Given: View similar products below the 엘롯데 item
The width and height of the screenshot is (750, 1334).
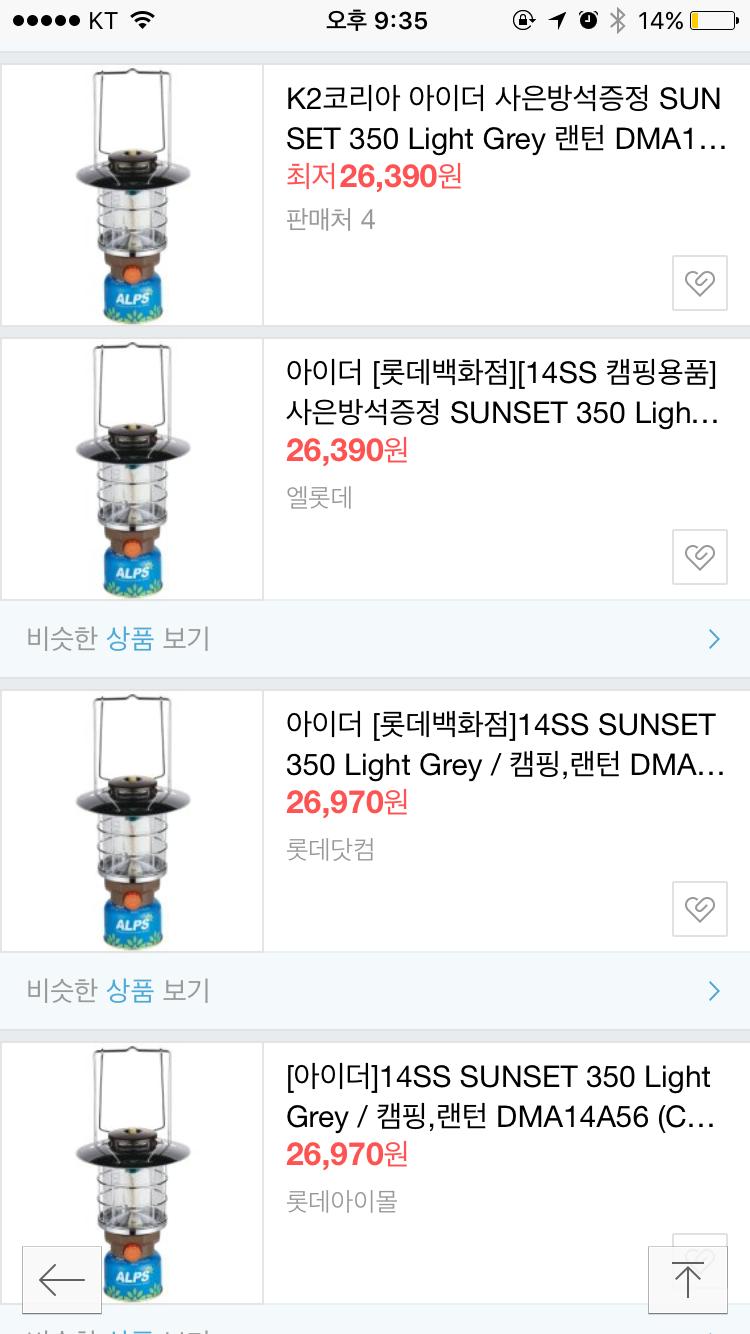Looking at the screenshot, I should coord(375,639).
